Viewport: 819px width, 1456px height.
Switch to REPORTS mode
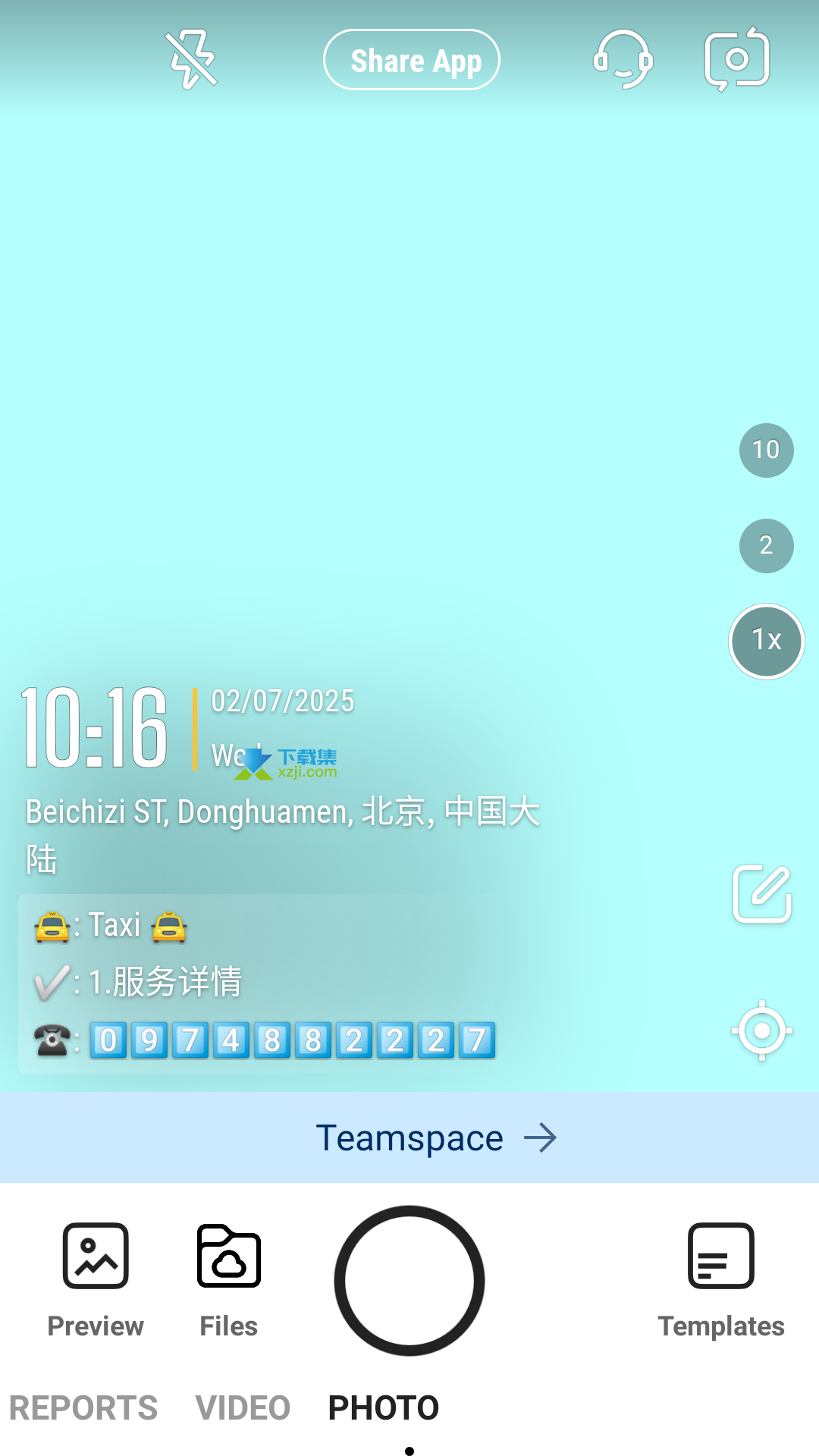pyautogui.click(x=83, y=1408)
